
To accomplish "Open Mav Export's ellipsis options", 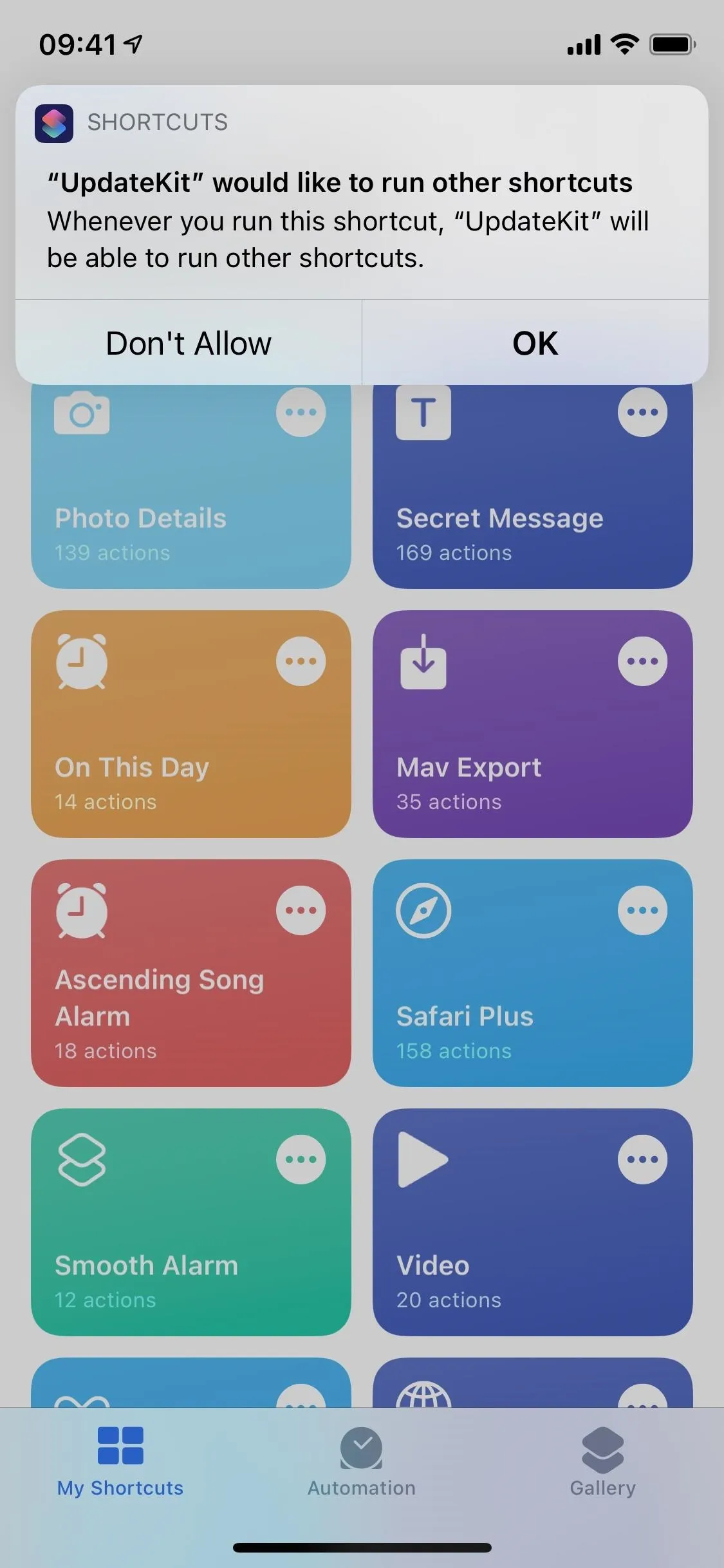I will point(642,661).
